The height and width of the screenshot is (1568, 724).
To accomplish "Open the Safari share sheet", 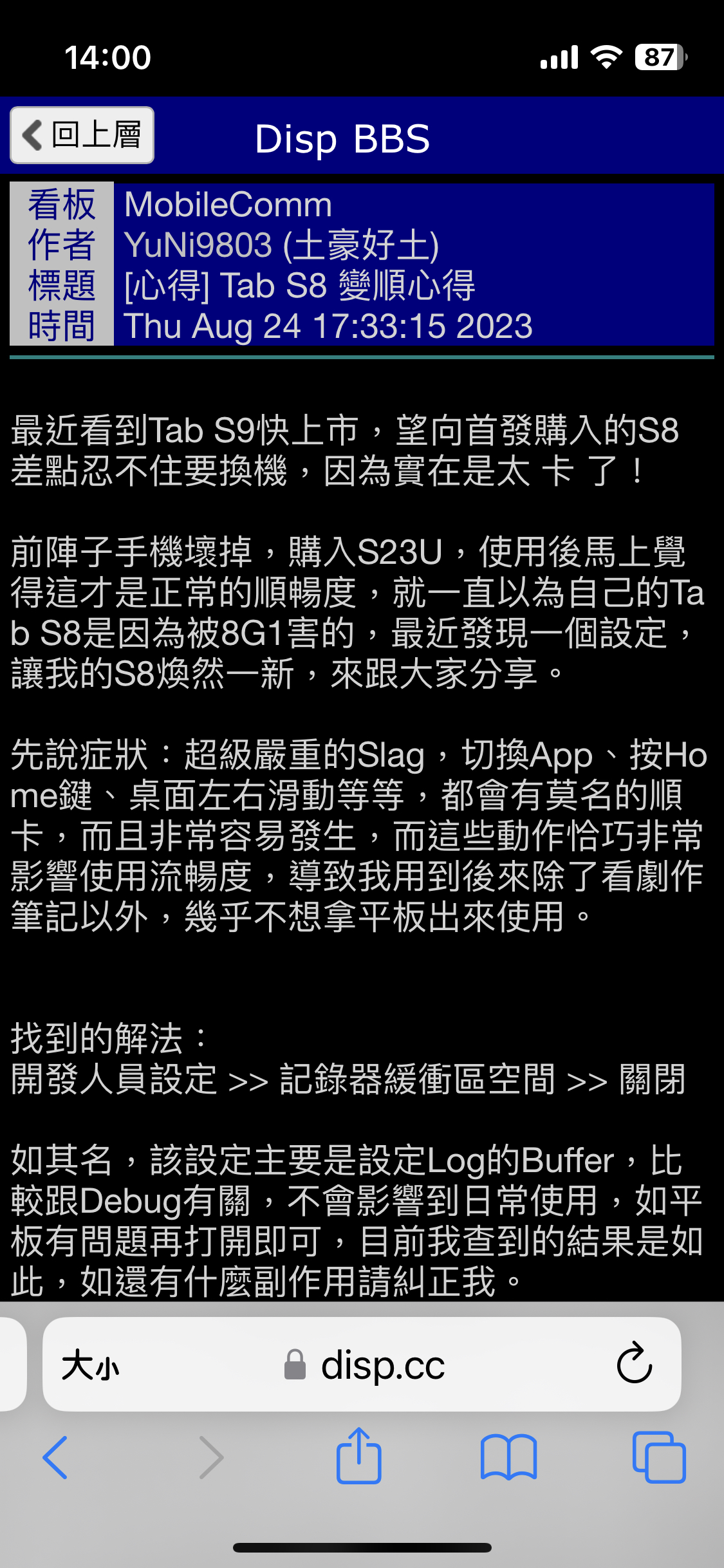I will [x=359, y=1457].
